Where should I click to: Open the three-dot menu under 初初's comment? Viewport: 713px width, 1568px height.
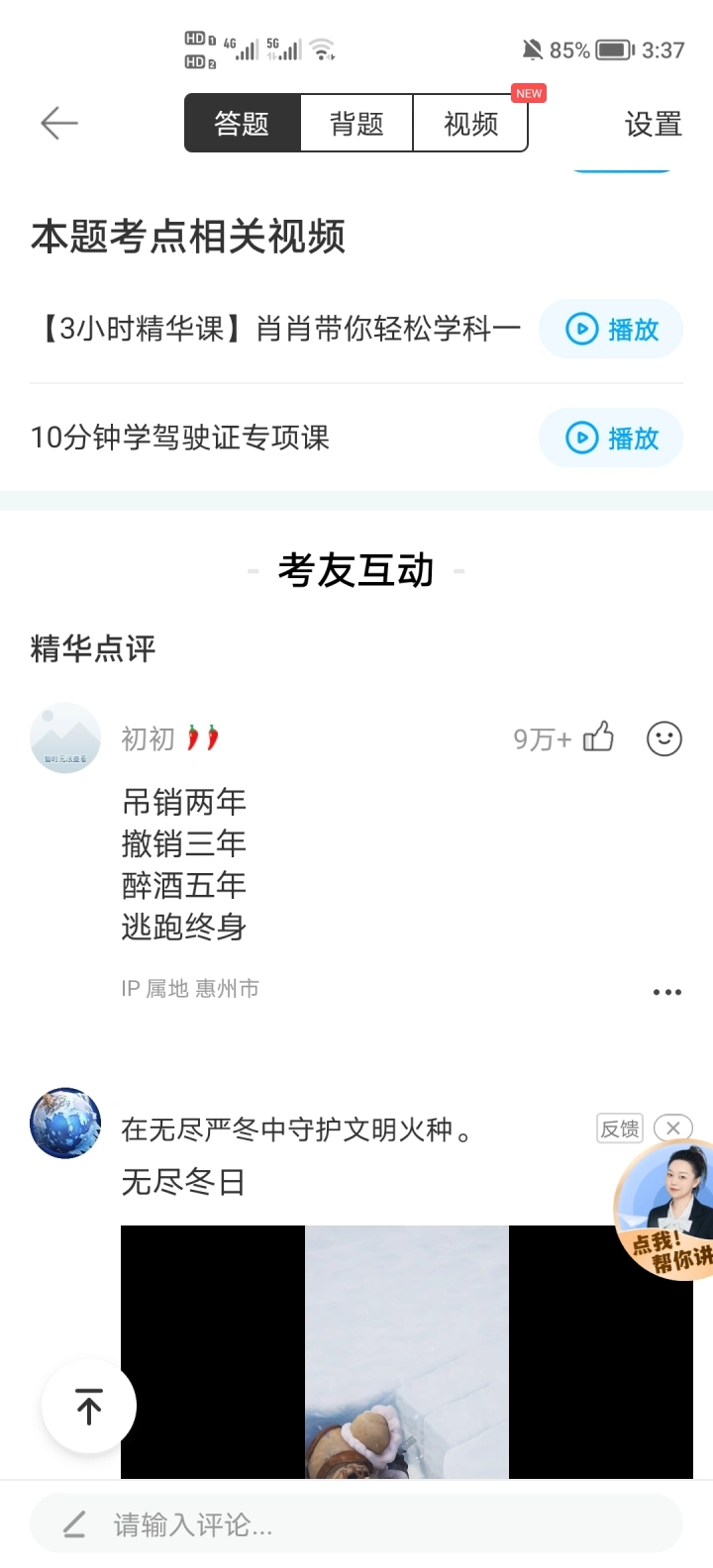[667, 992]
